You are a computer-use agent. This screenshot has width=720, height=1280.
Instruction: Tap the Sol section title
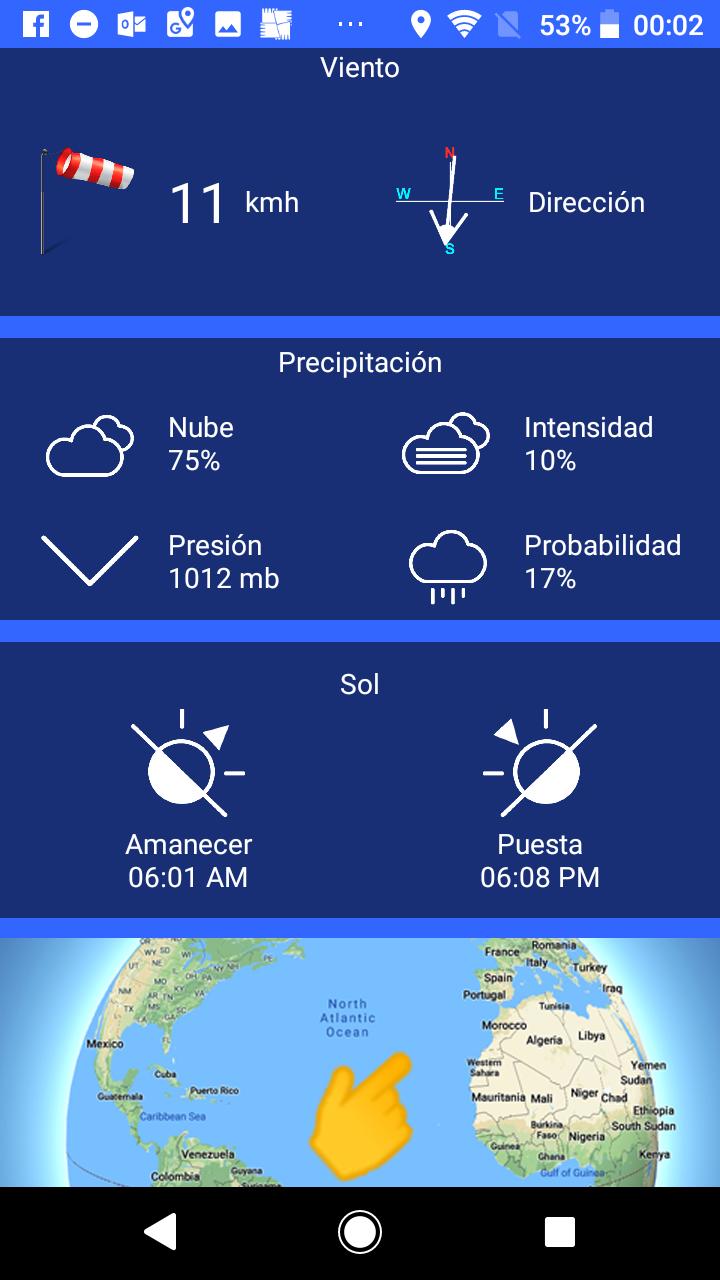pos(360,684)
